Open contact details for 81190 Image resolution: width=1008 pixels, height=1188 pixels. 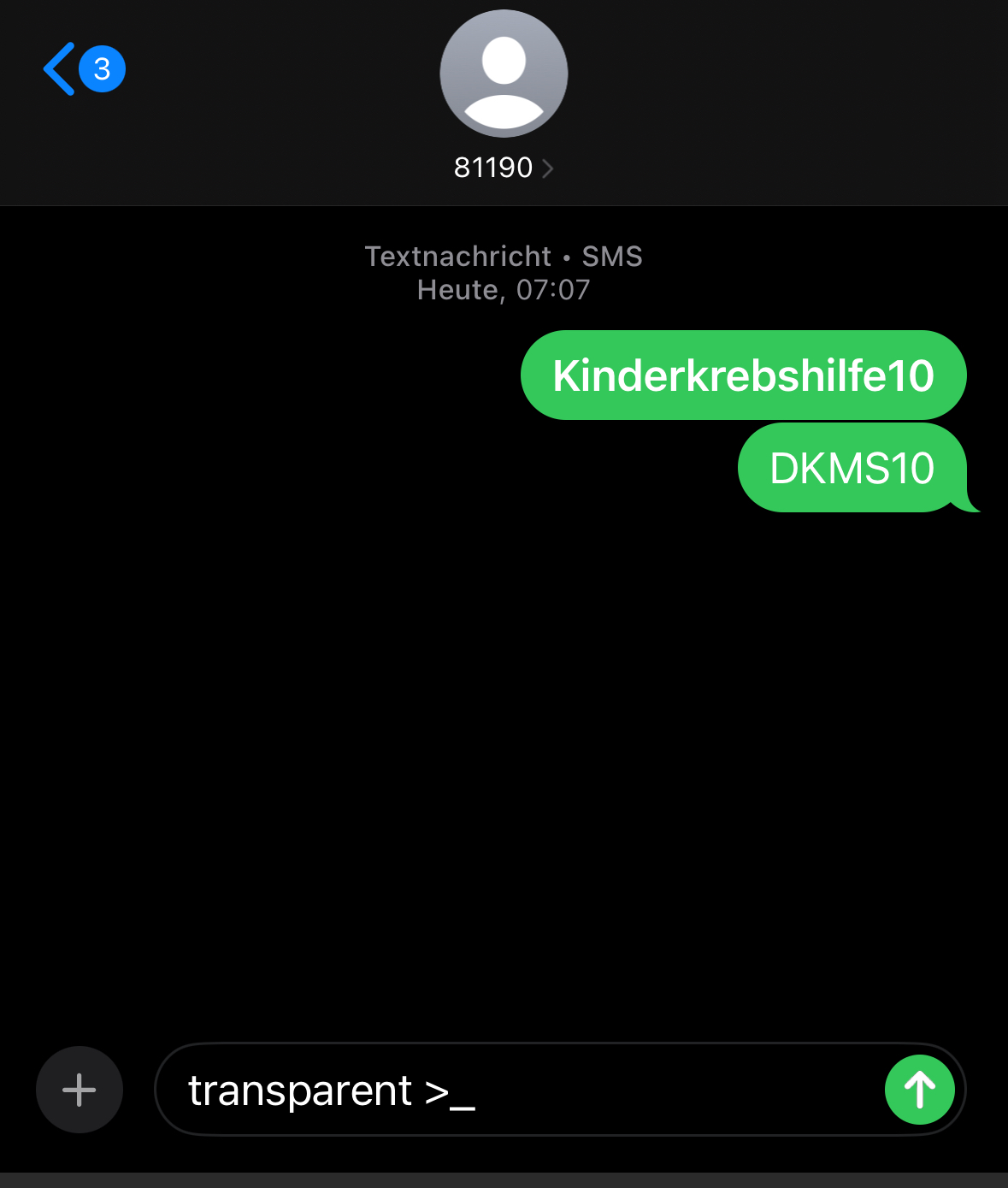click(x=503, y=167)
